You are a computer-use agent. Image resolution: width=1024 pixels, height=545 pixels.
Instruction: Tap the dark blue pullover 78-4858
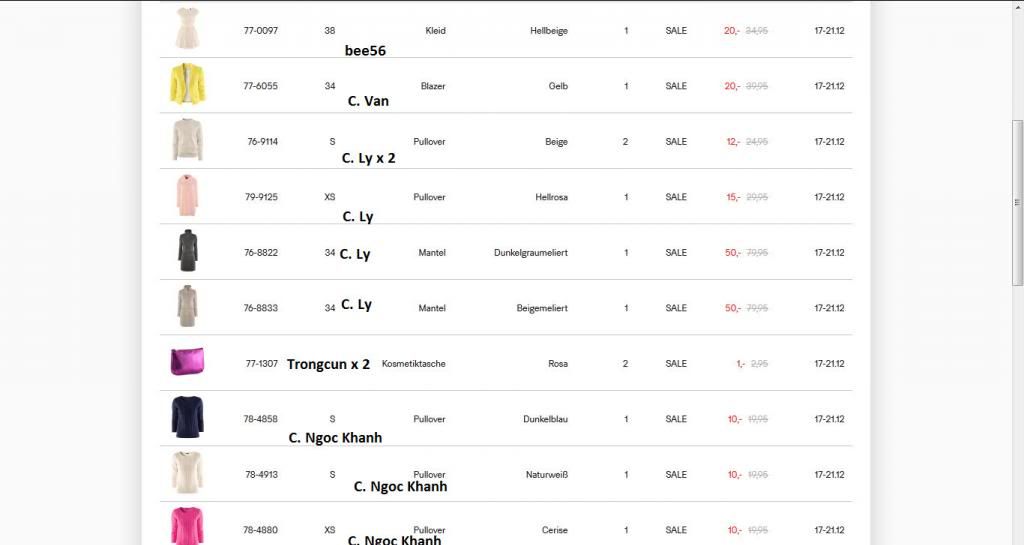(187, 418)
